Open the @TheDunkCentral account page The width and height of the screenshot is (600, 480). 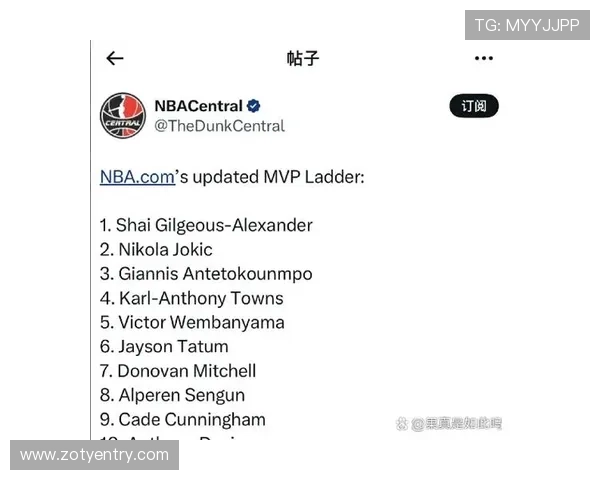coord(219,126)
